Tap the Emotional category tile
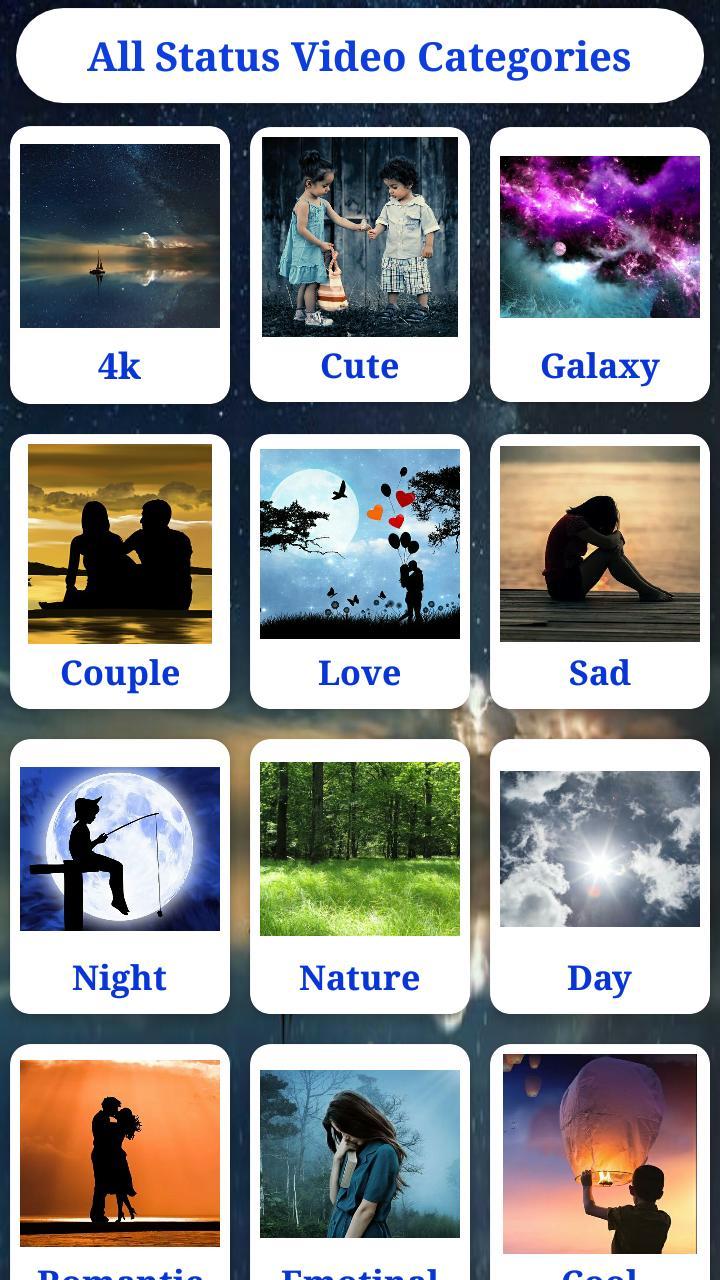720x1280 pixels. click(360, 1160)
